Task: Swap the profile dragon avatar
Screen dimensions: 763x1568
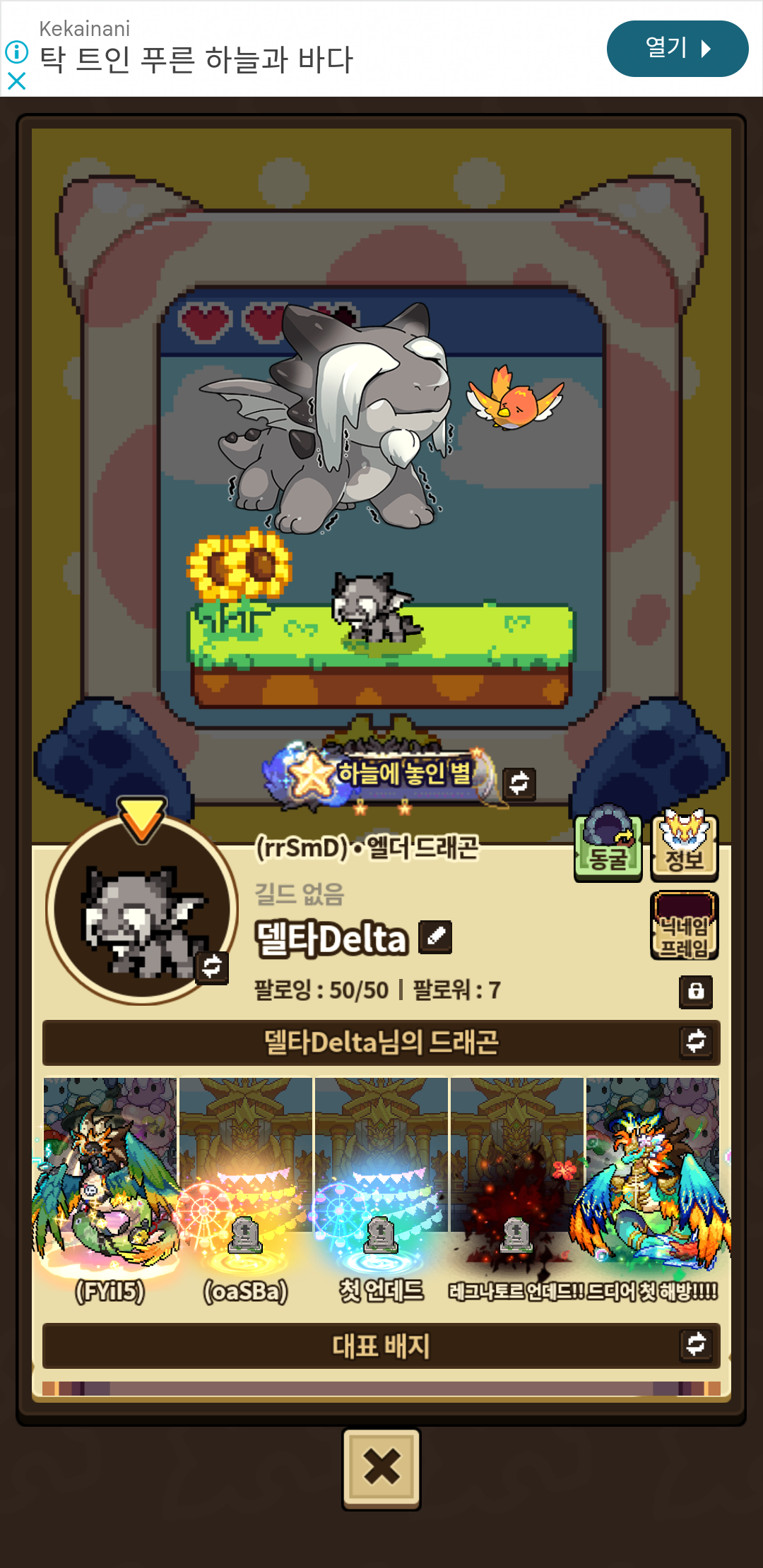Action: [212, 966]
